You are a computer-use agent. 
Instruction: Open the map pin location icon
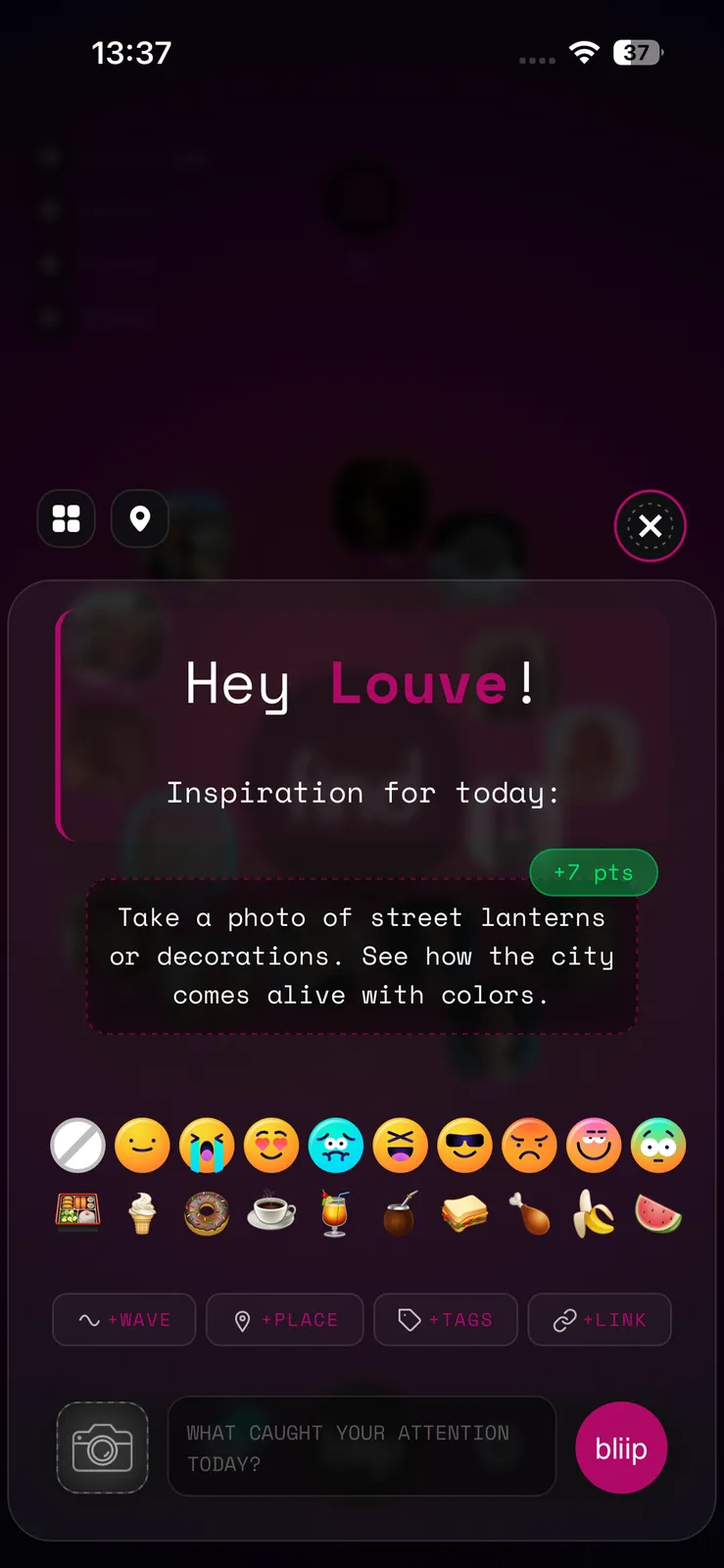pos(140,518)
